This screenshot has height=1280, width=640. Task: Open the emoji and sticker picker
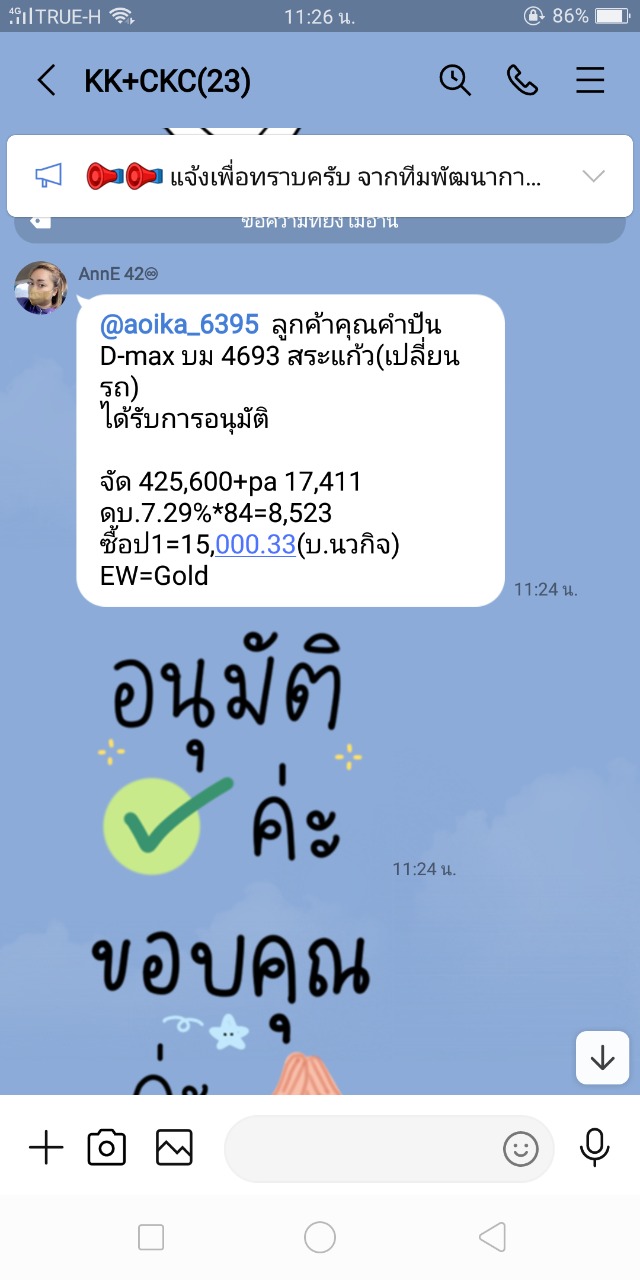[520, 1149]
